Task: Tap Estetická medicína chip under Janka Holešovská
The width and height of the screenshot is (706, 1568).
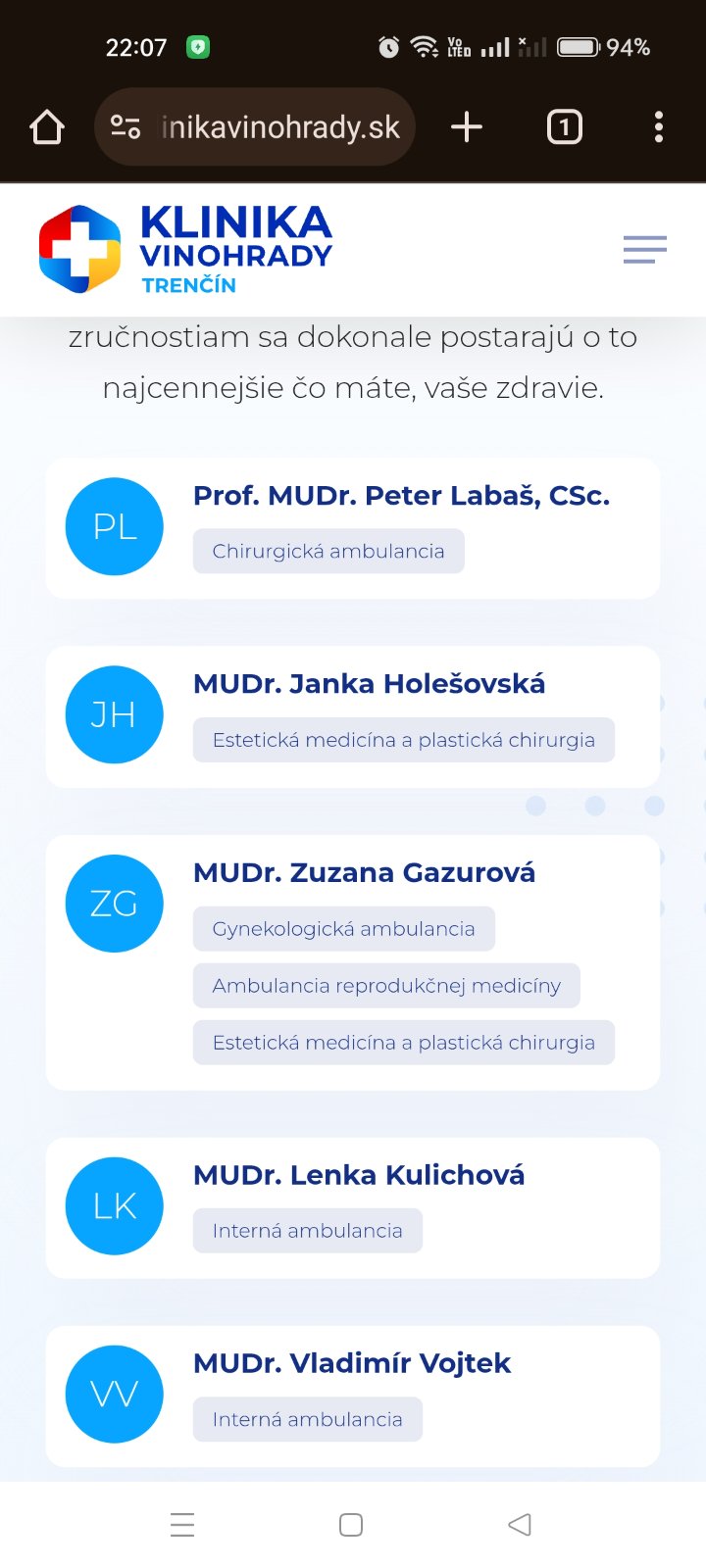Action: 403,740
